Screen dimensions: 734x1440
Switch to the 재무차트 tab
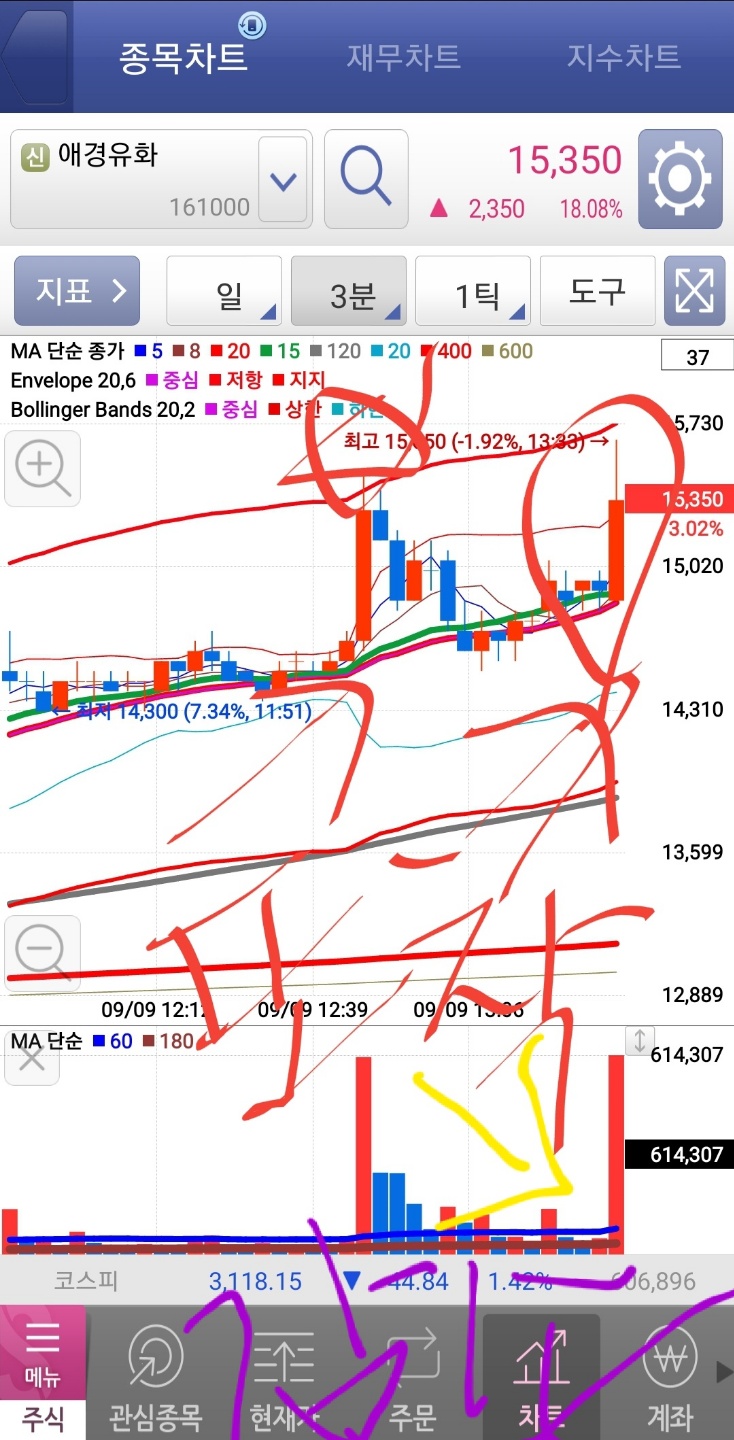pos(403,57)
